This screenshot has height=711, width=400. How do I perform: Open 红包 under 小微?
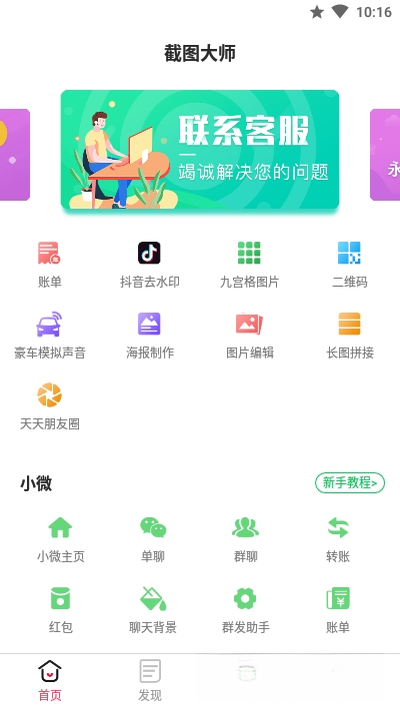[60, 610]
